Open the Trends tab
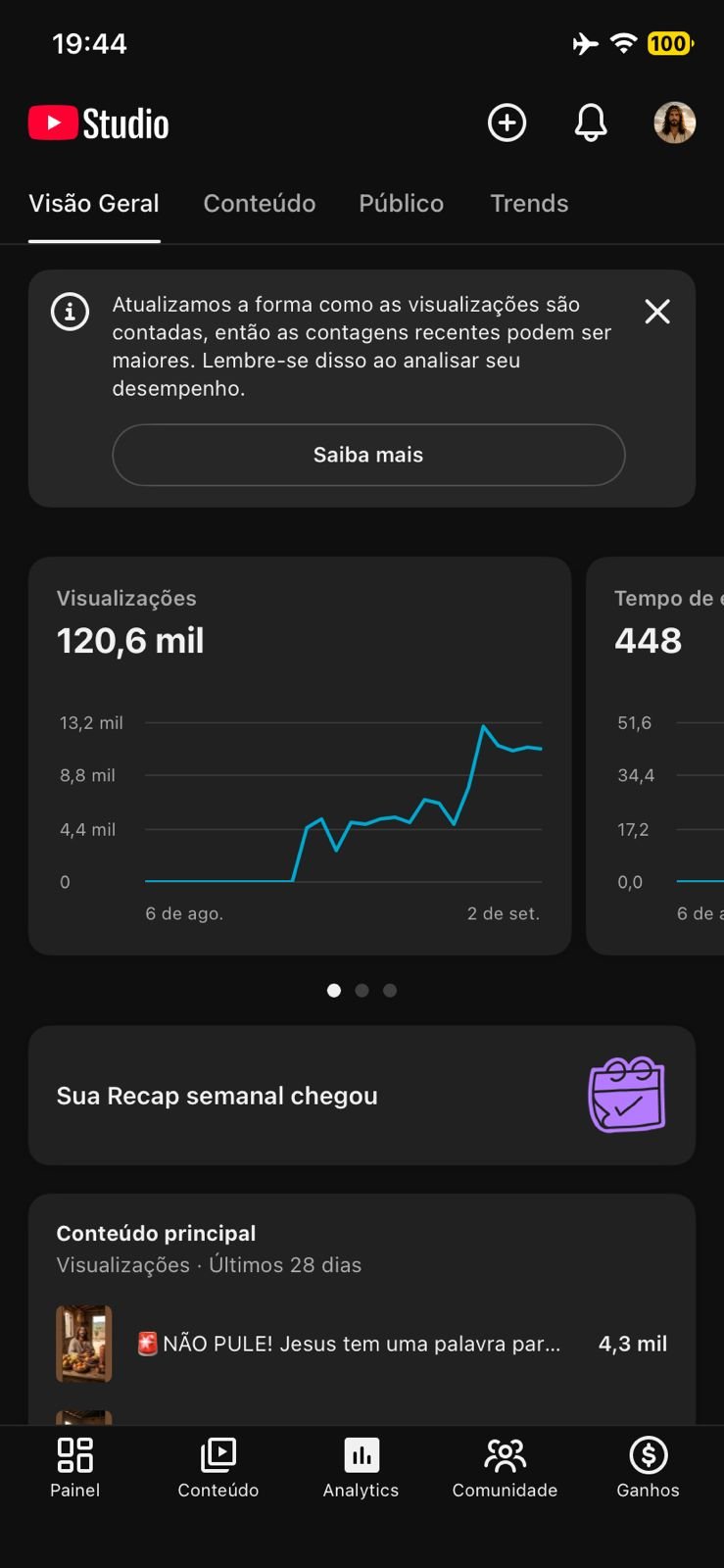 [x=529, y=203]
